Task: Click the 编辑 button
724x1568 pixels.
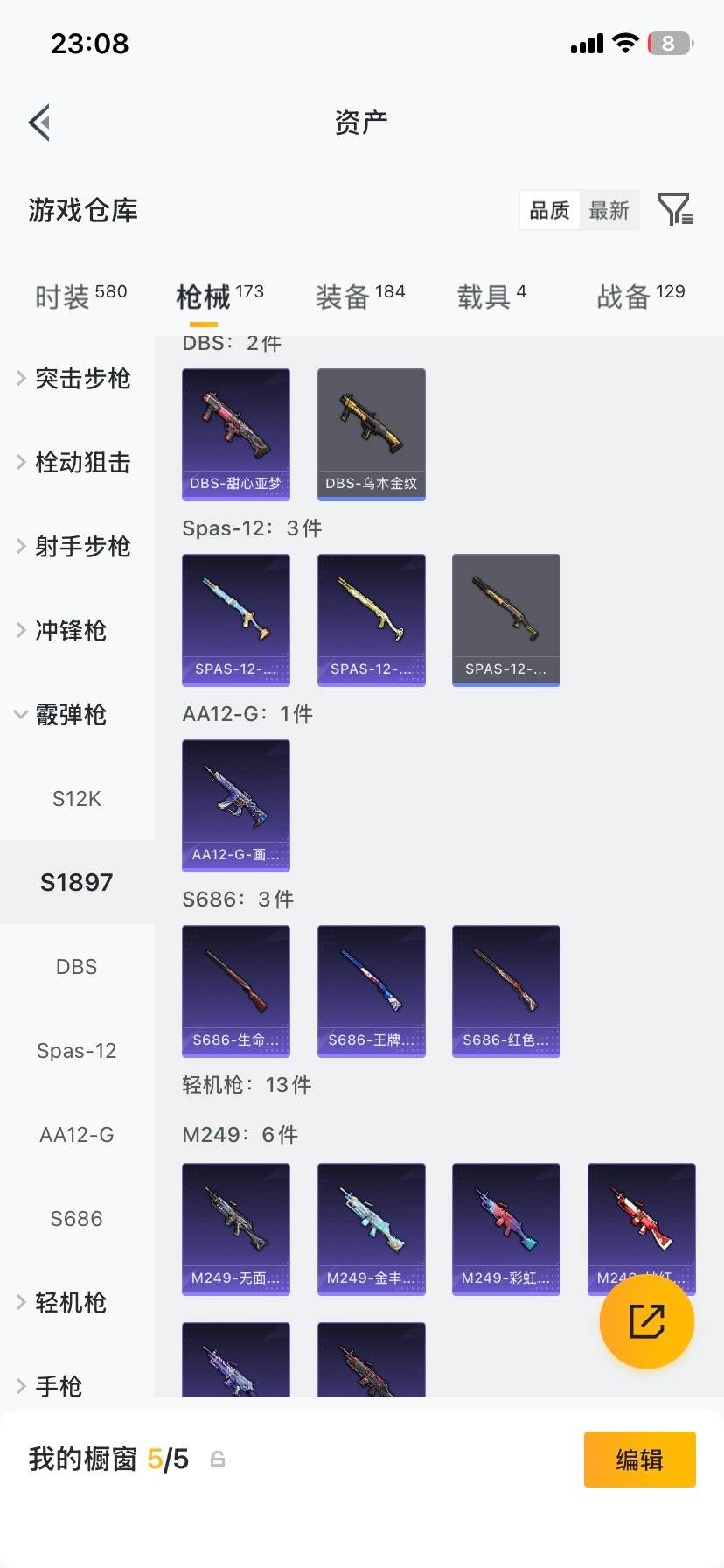Action: [639, 1459]
